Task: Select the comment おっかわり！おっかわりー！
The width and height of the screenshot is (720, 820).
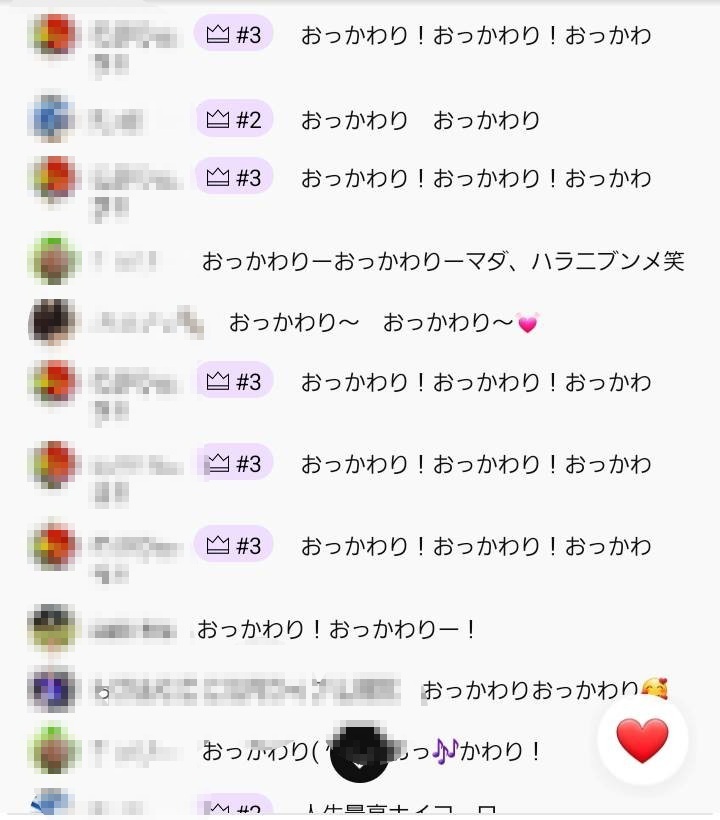Action: coord(337,630)
